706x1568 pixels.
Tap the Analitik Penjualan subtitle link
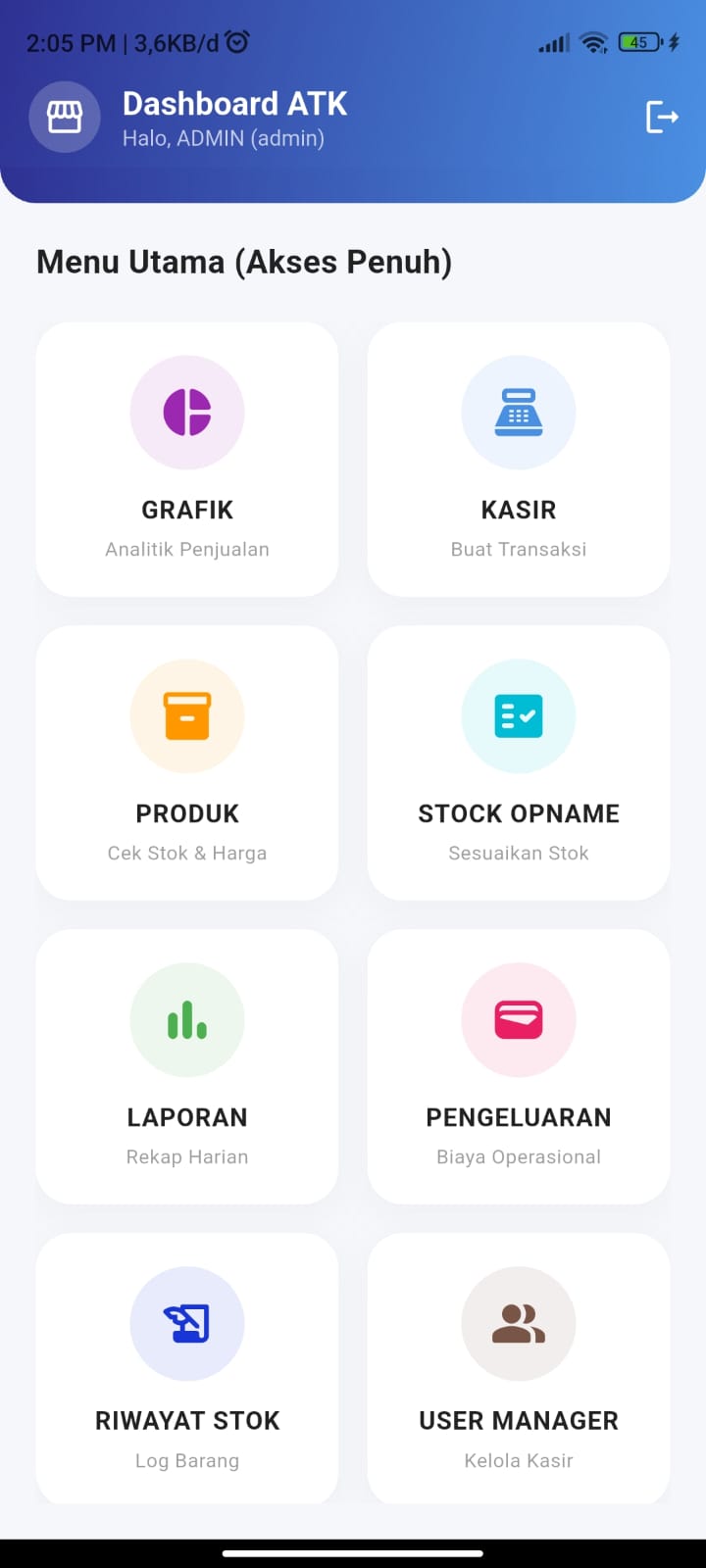[187, 549]
